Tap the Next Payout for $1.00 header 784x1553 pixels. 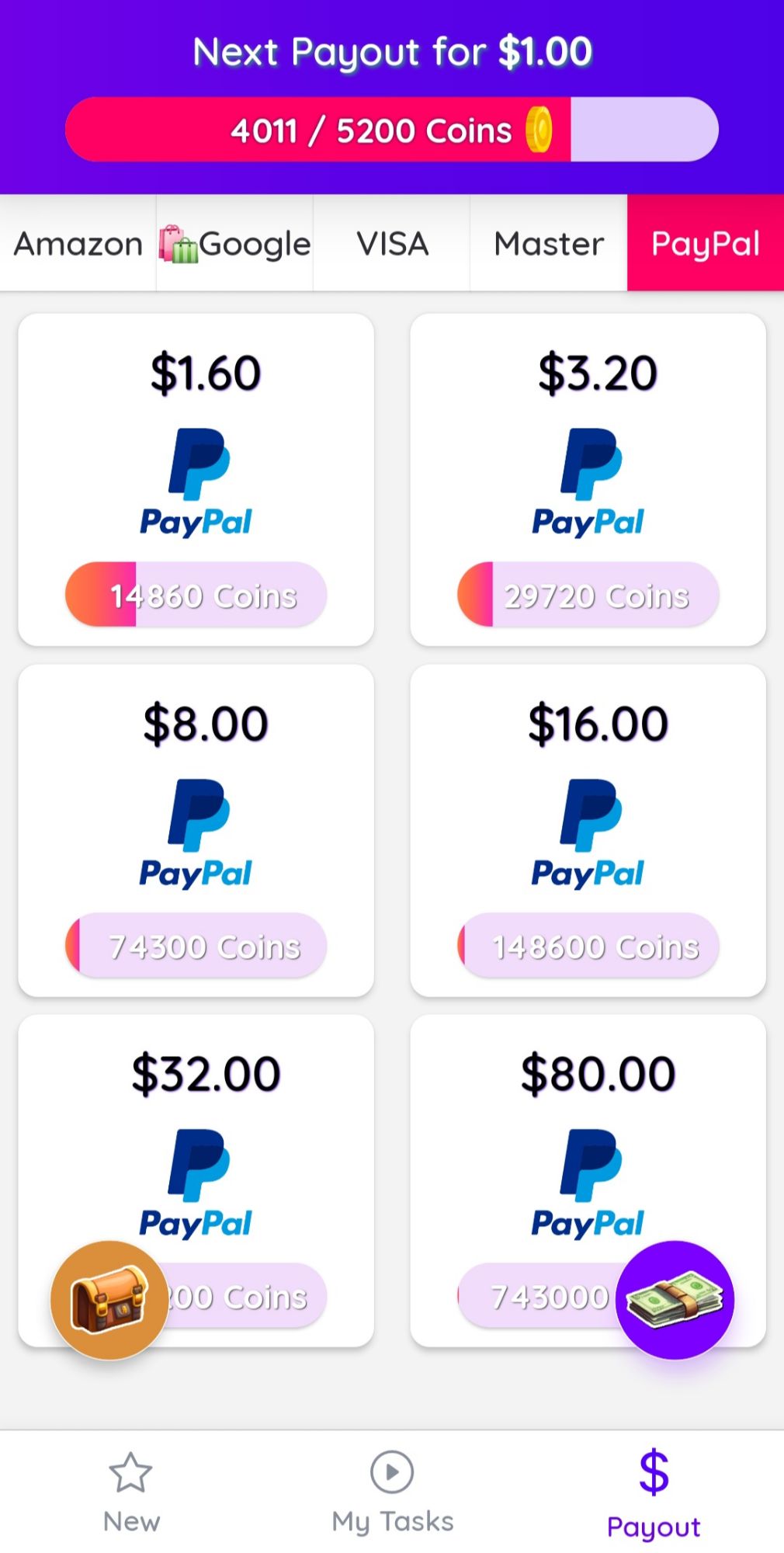click(391, 51)
